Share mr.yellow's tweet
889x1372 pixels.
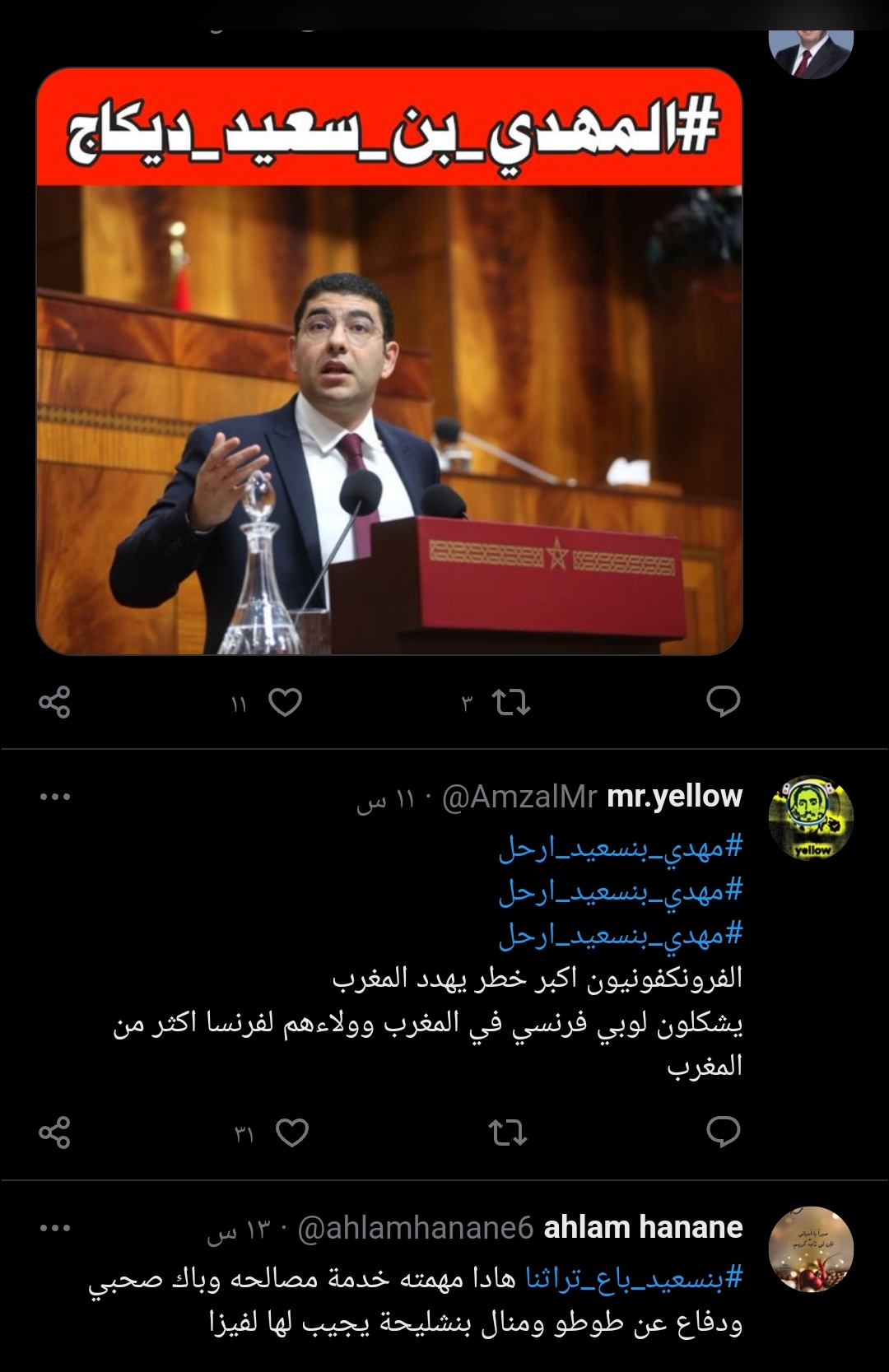55,1133
